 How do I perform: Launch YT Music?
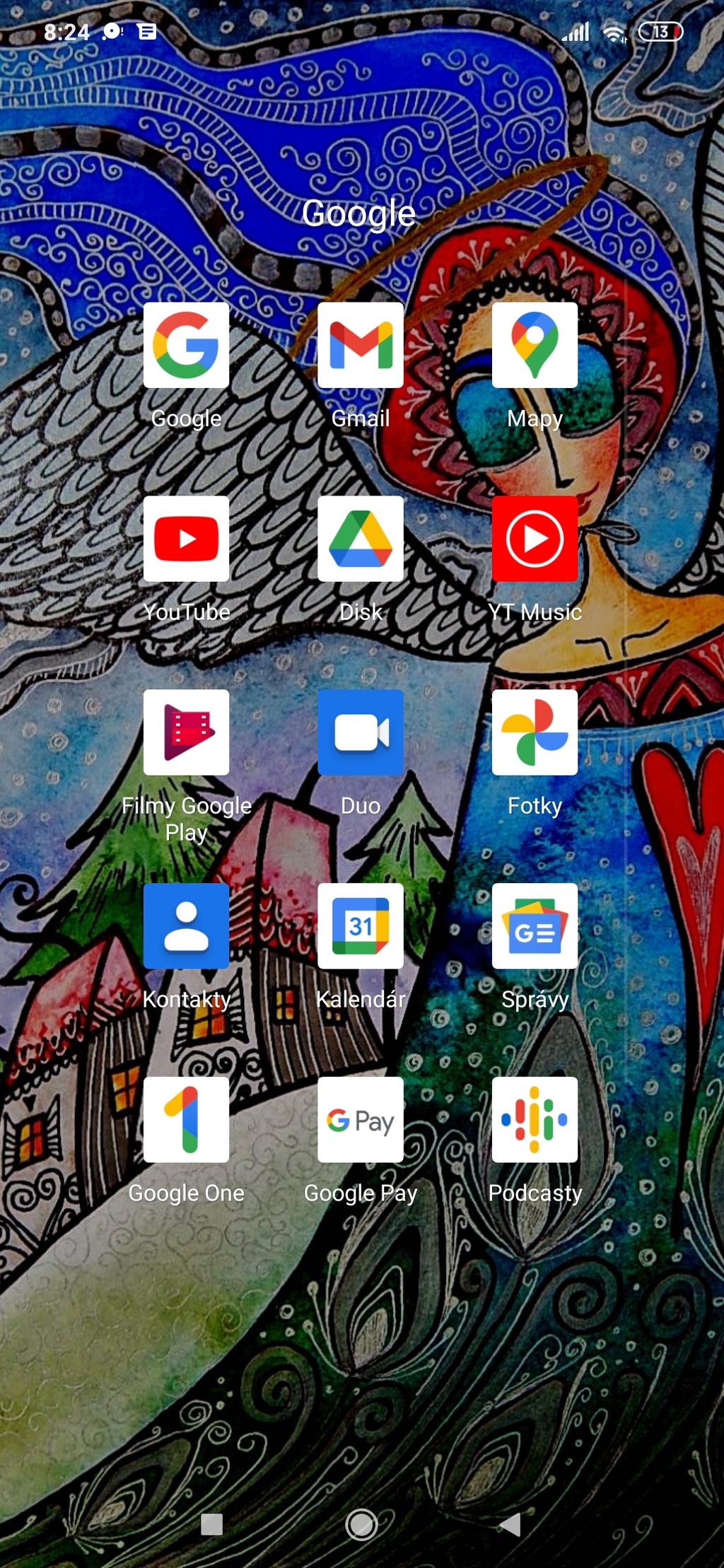coord(535,539)
